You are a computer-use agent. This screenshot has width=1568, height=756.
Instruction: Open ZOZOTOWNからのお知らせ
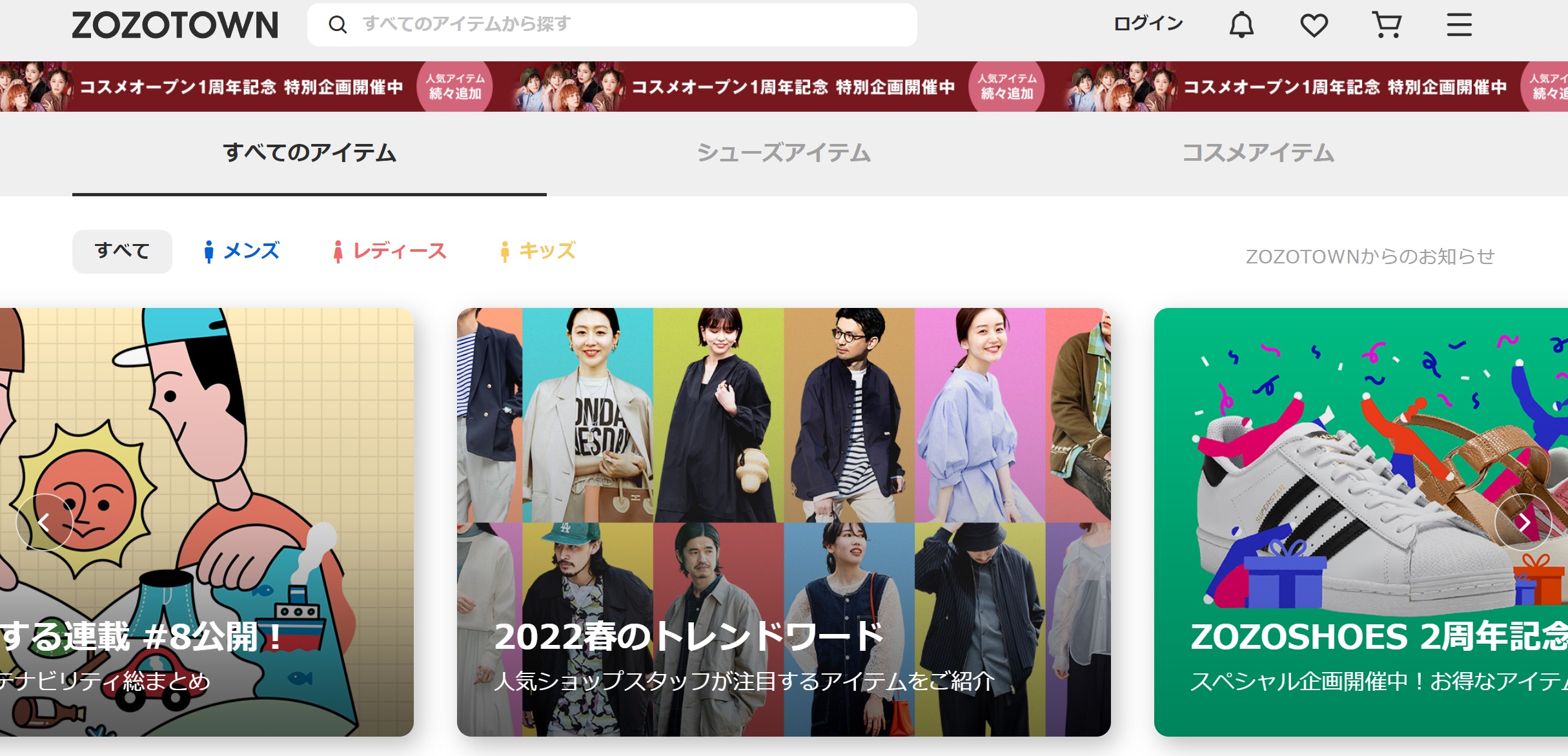pos(1370,256)
